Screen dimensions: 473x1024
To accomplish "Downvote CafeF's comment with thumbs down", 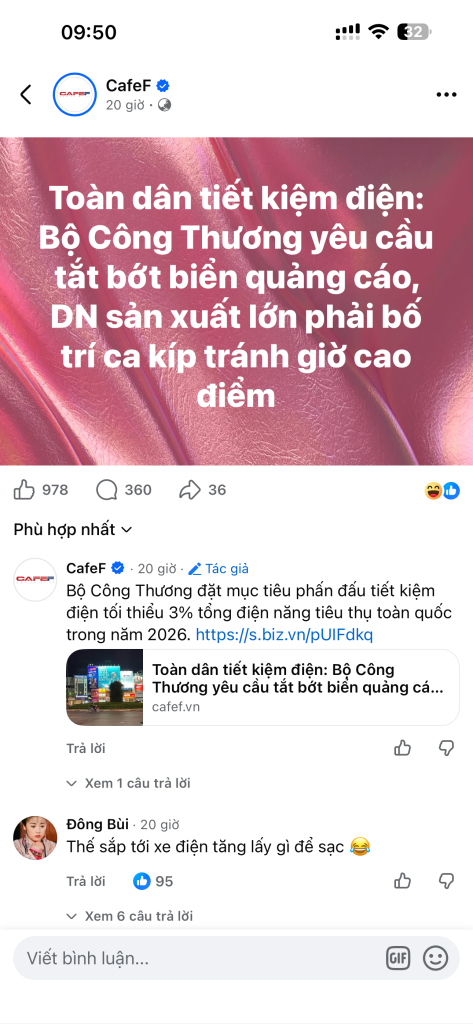I will point(446,748).
